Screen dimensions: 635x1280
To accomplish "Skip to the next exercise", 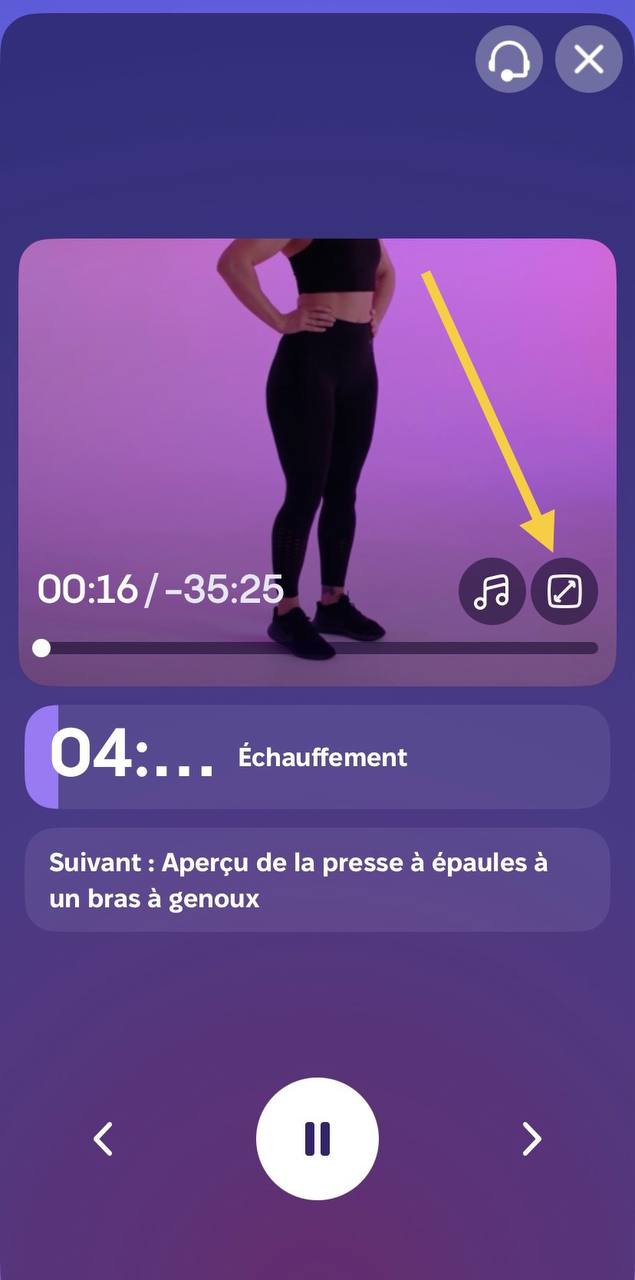I will point(531,1138).
